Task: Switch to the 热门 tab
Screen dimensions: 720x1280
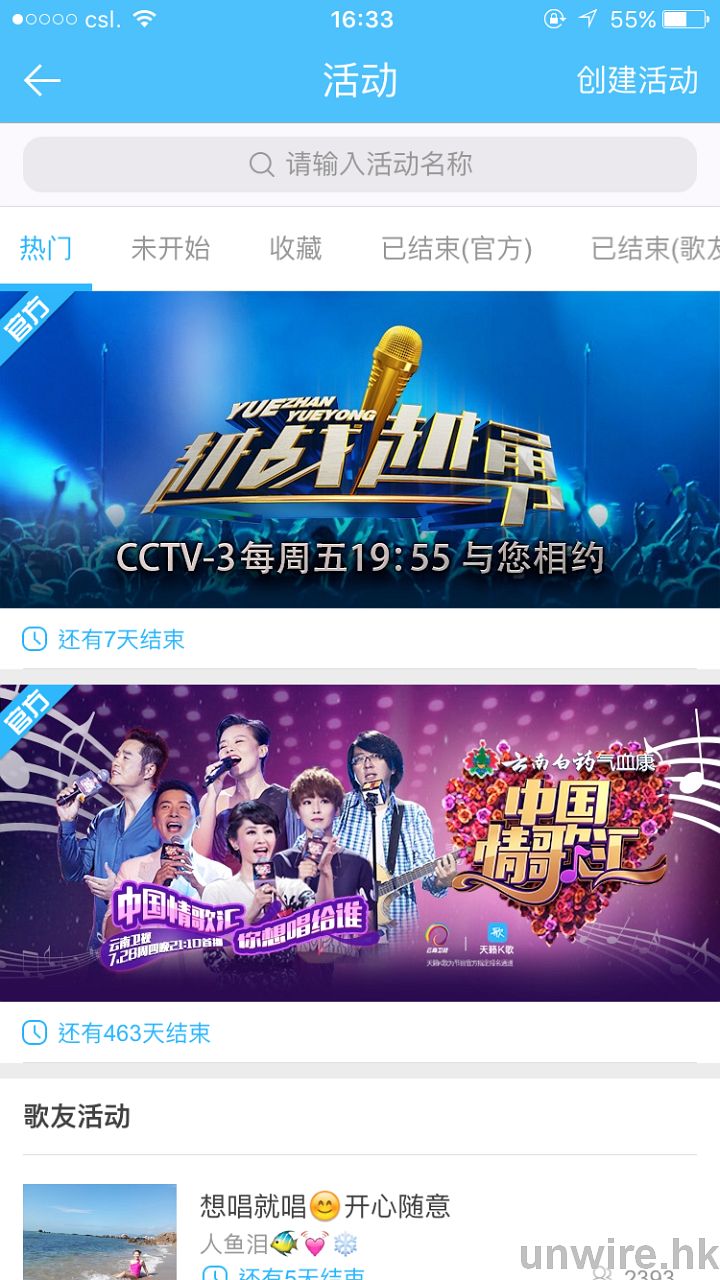Action: (46, 248)
